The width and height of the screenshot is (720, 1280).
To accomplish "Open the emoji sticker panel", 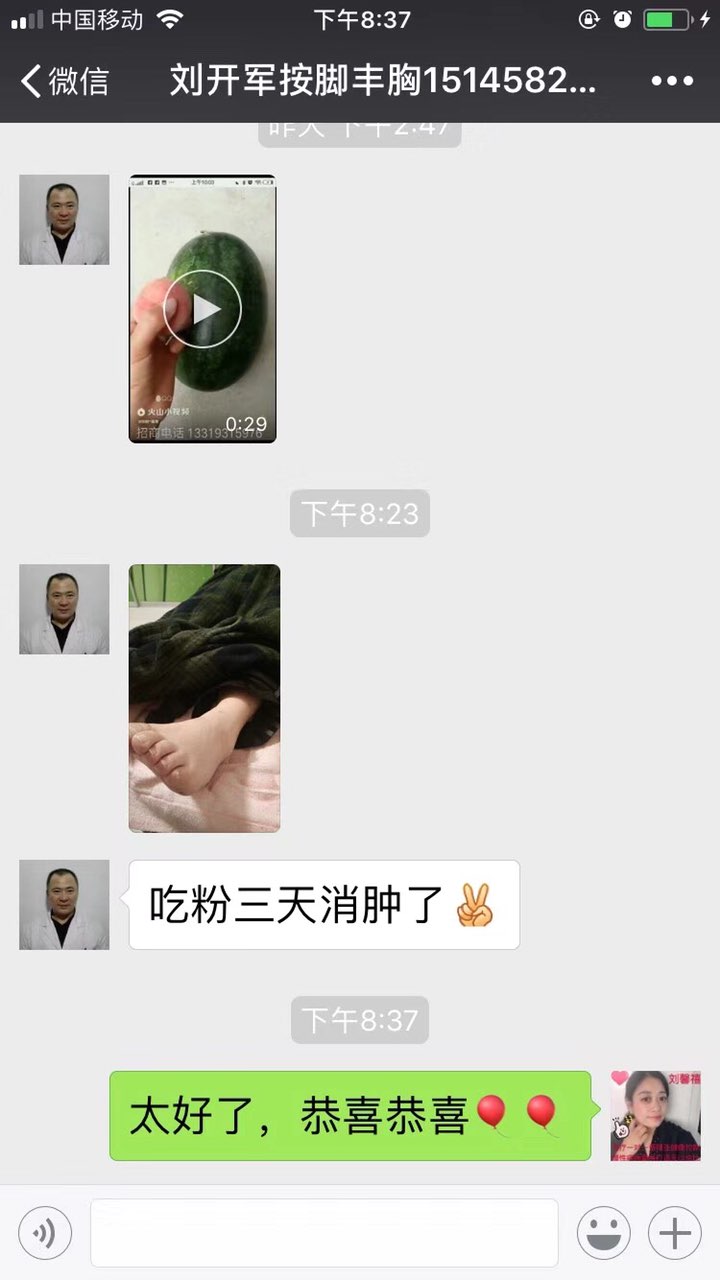I will (x=604, y=1233).
